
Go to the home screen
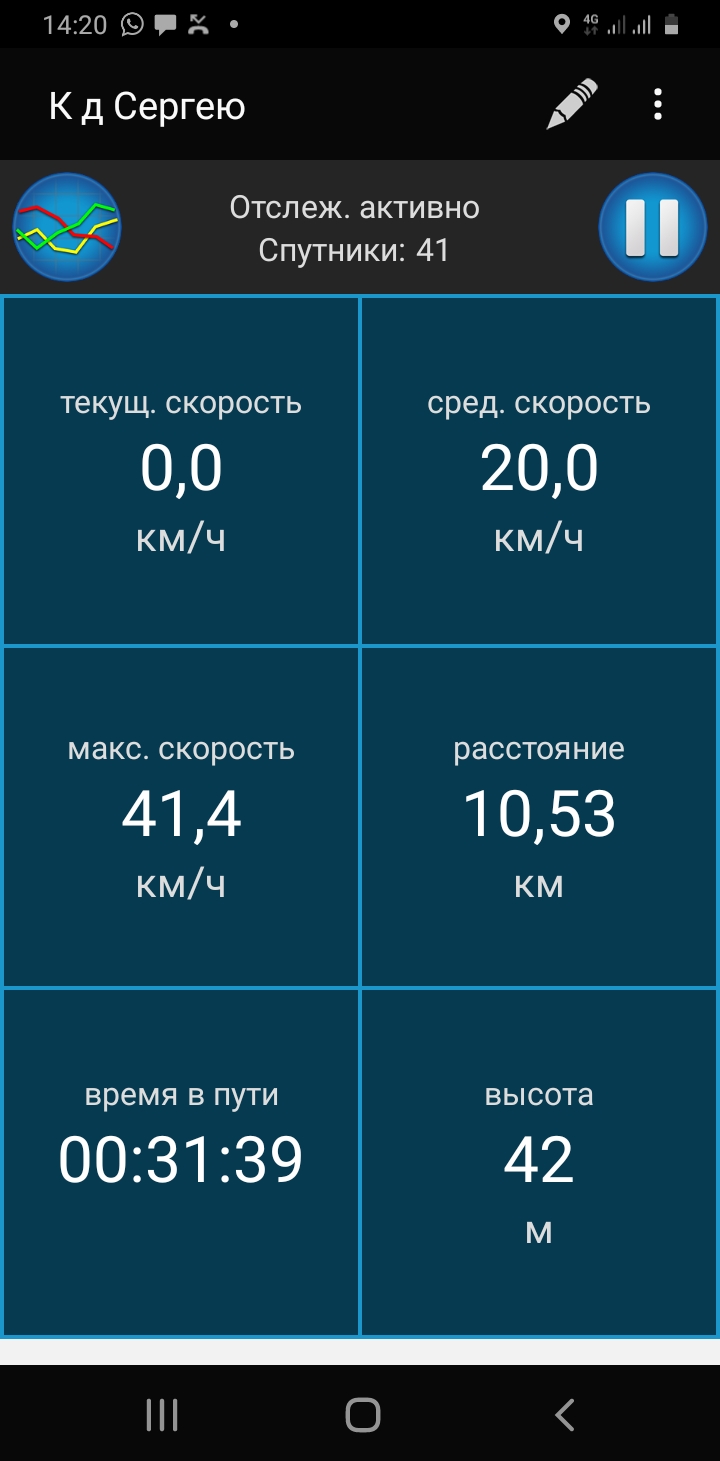(x=362, y=1414)
